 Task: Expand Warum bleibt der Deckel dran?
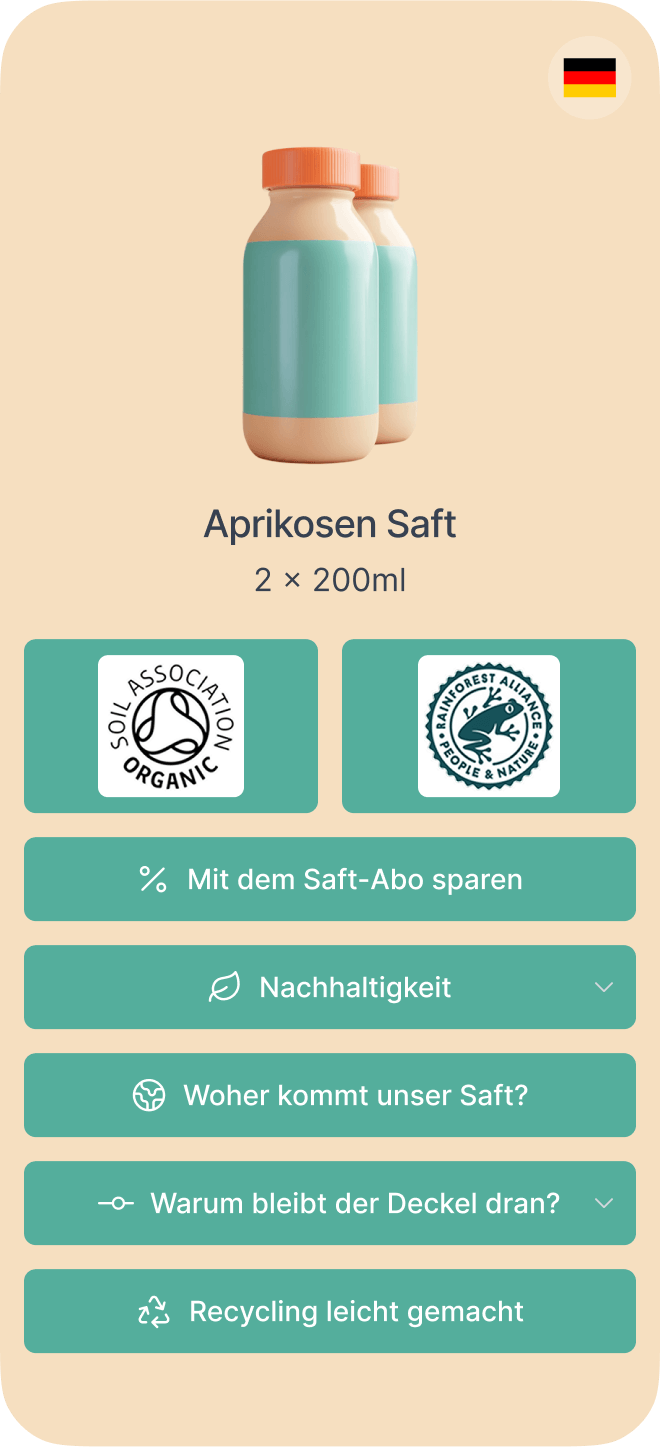click(330, 1203)
